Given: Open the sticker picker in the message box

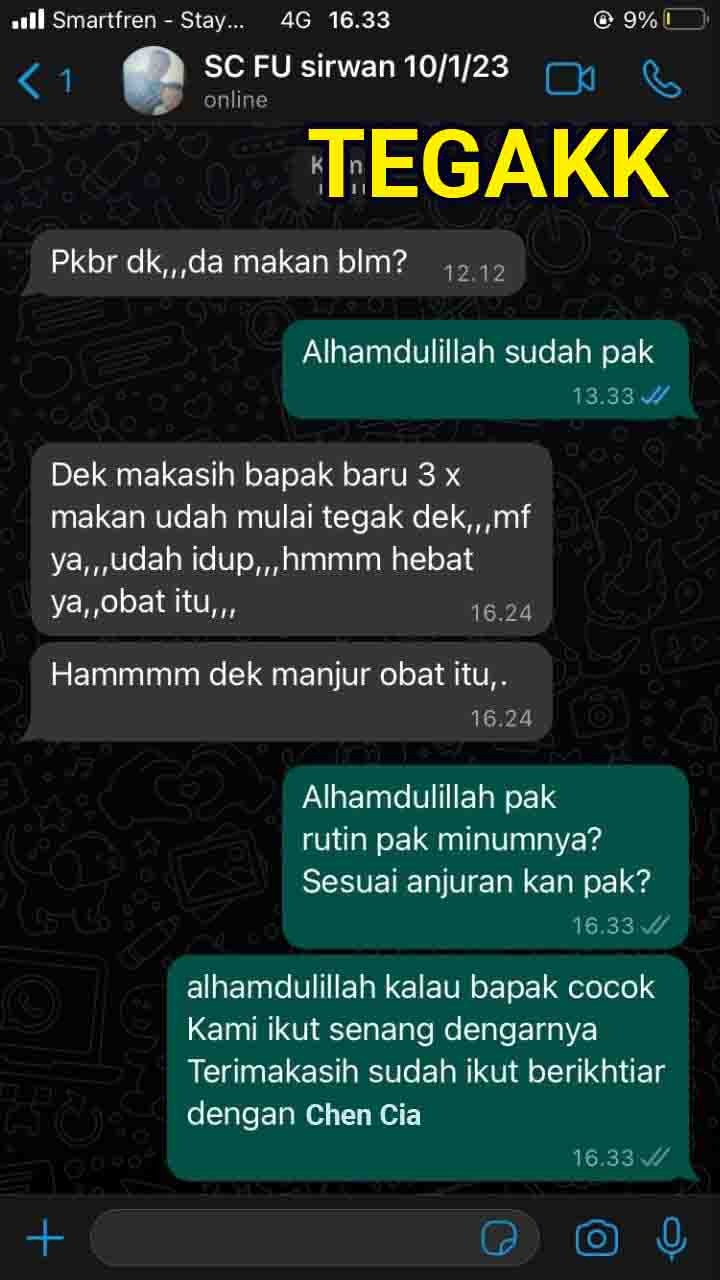Looking at the screenshot, I should [x=499, y=1239].
